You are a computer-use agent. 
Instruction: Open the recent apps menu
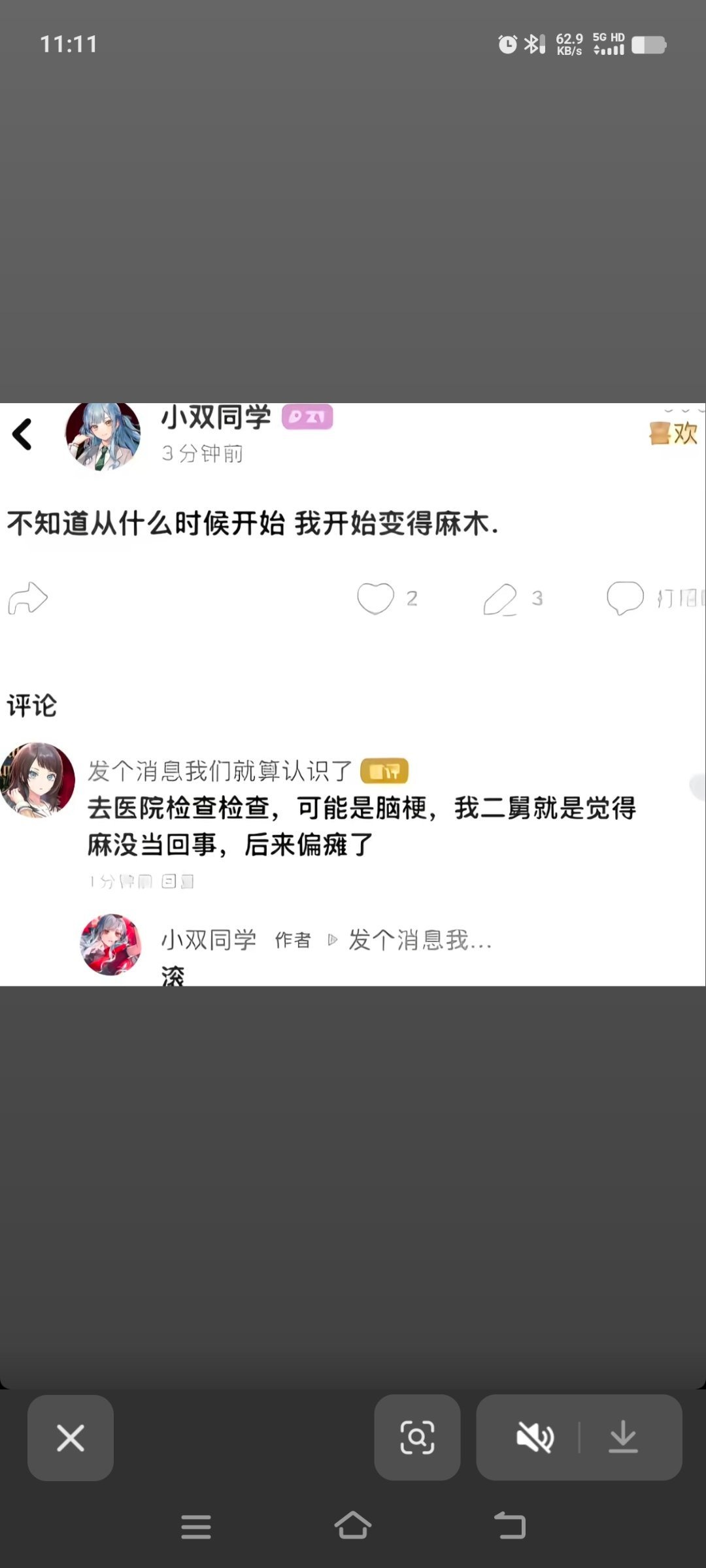click(196, 1527)
